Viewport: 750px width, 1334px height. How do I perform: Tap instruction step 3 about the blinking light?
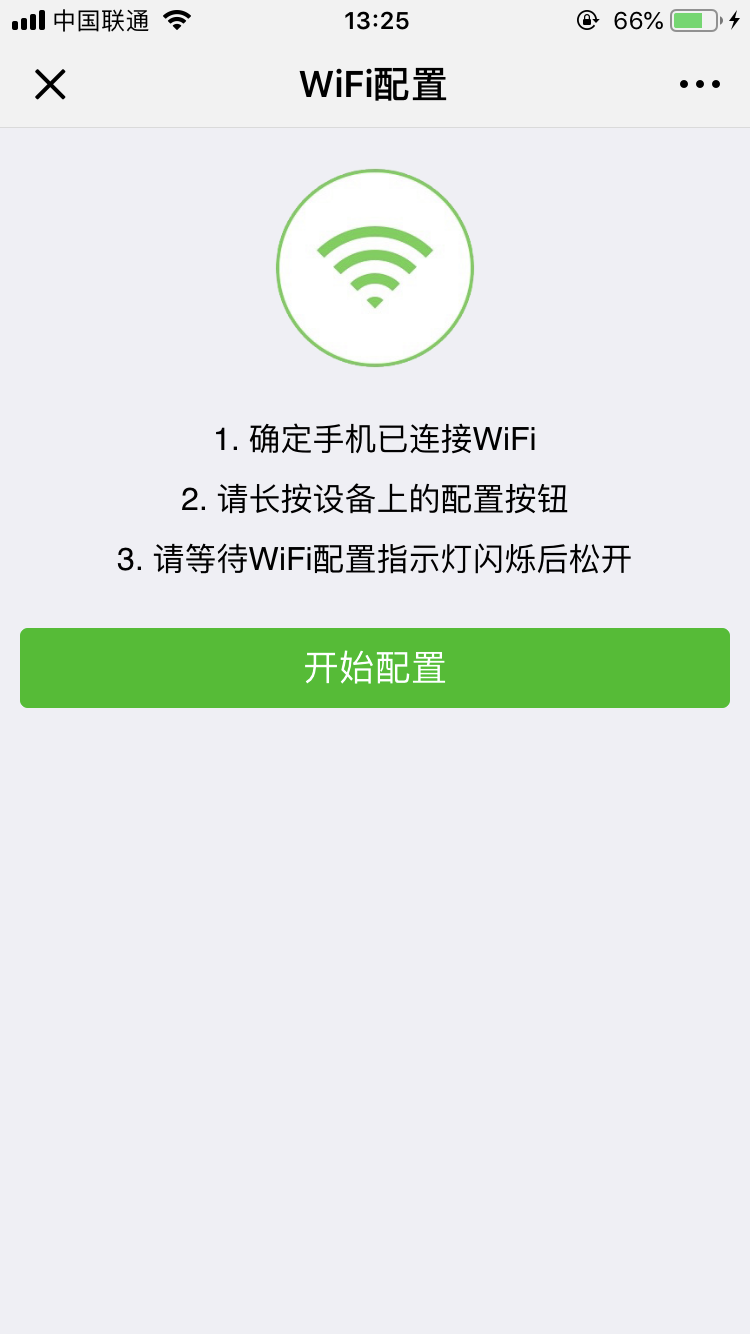coord(375,559)
